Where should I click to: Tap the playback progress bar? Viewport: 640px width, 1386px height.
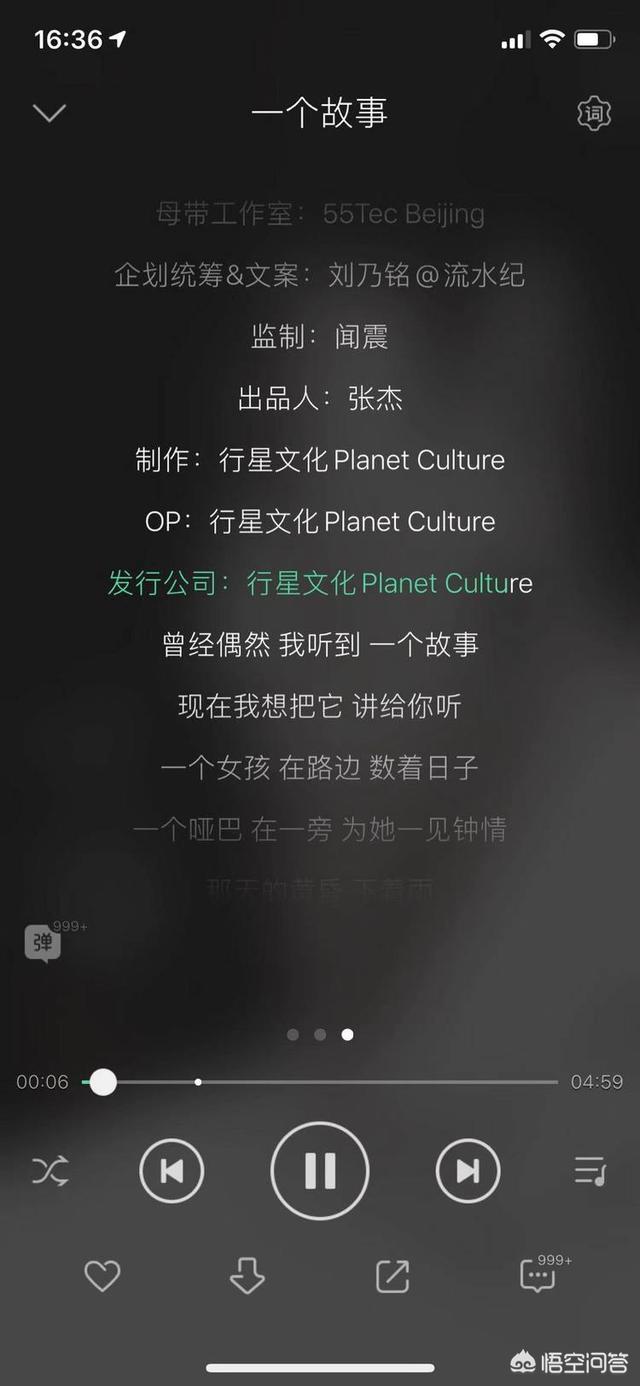330,1082
